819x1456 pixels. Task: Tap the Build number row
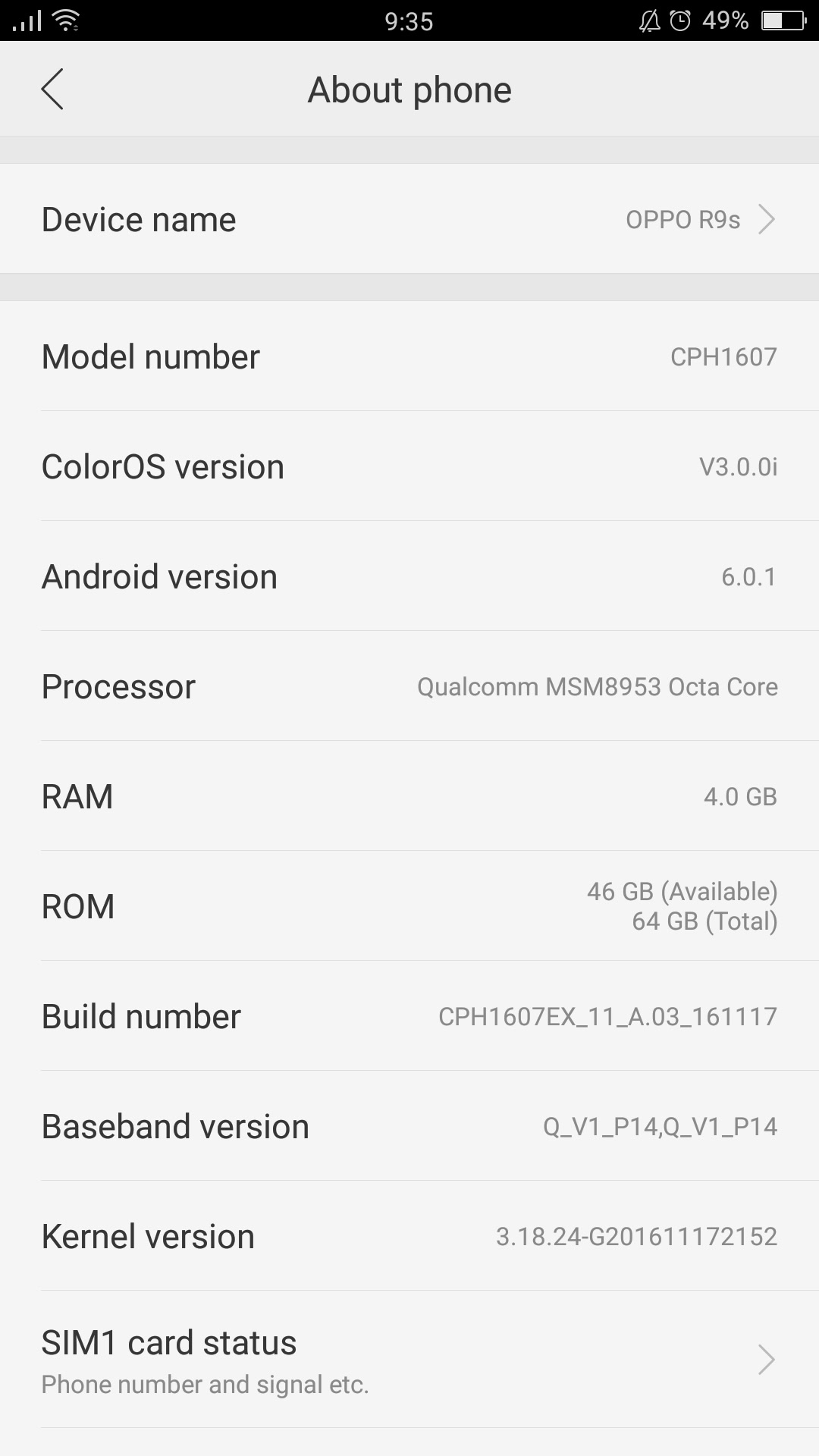pos(409,1016)
